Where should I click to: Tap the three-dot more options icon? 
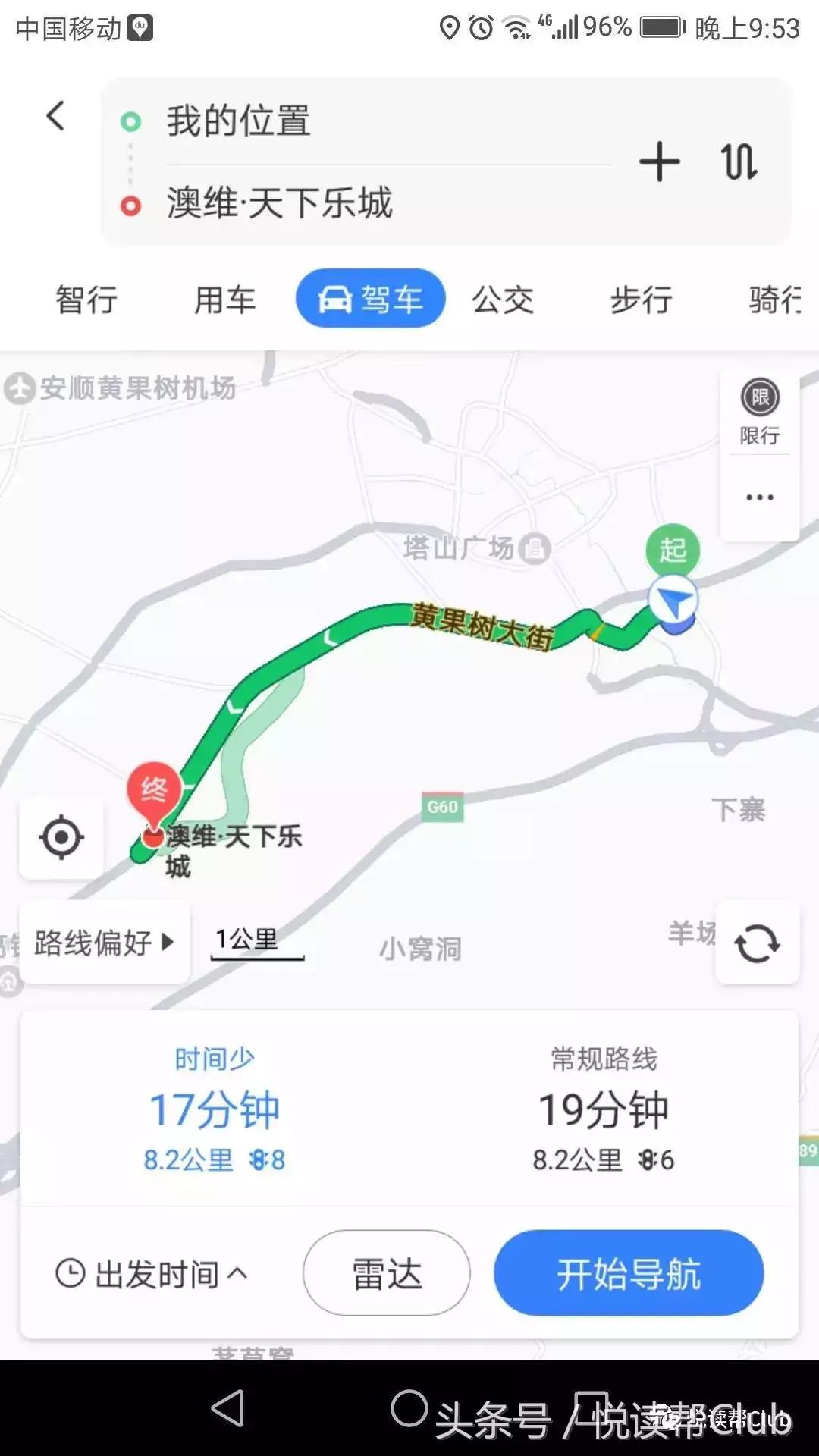coord(758,497)
